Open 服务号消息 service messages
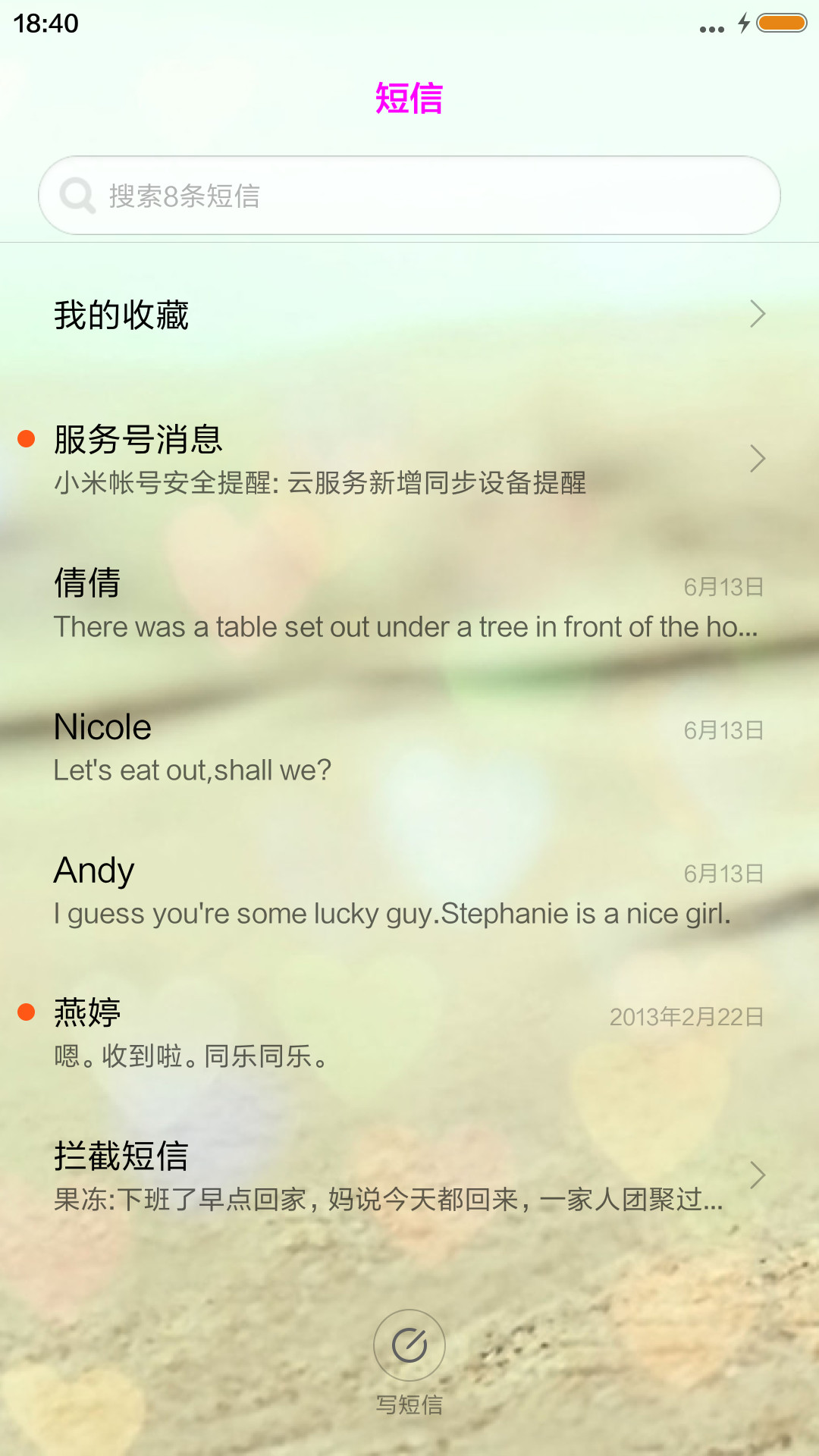819x1456 pixels. (x=409, y=460)
